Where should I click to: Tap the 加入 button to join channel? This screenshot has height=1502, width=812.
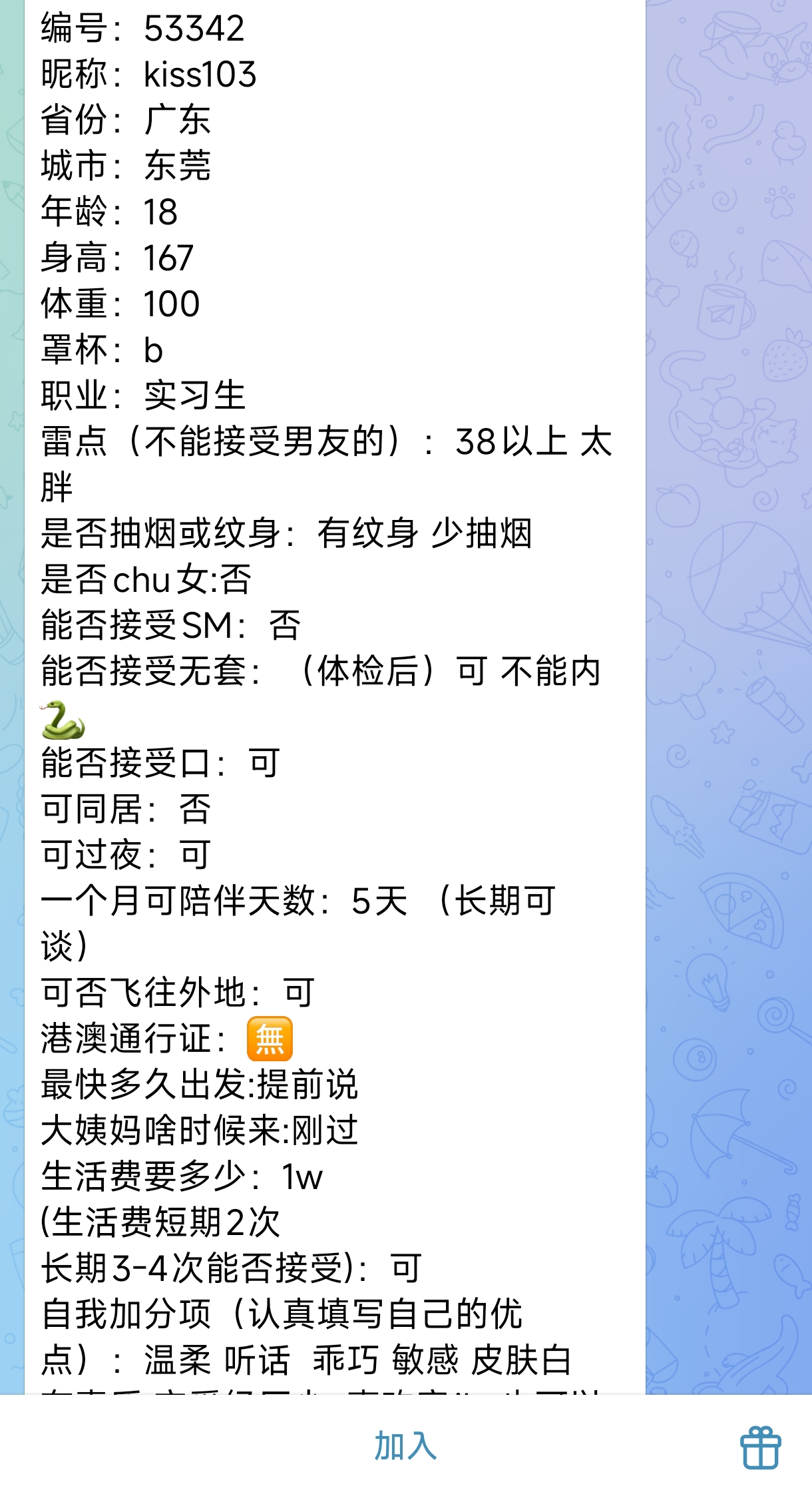[405, 1446]
